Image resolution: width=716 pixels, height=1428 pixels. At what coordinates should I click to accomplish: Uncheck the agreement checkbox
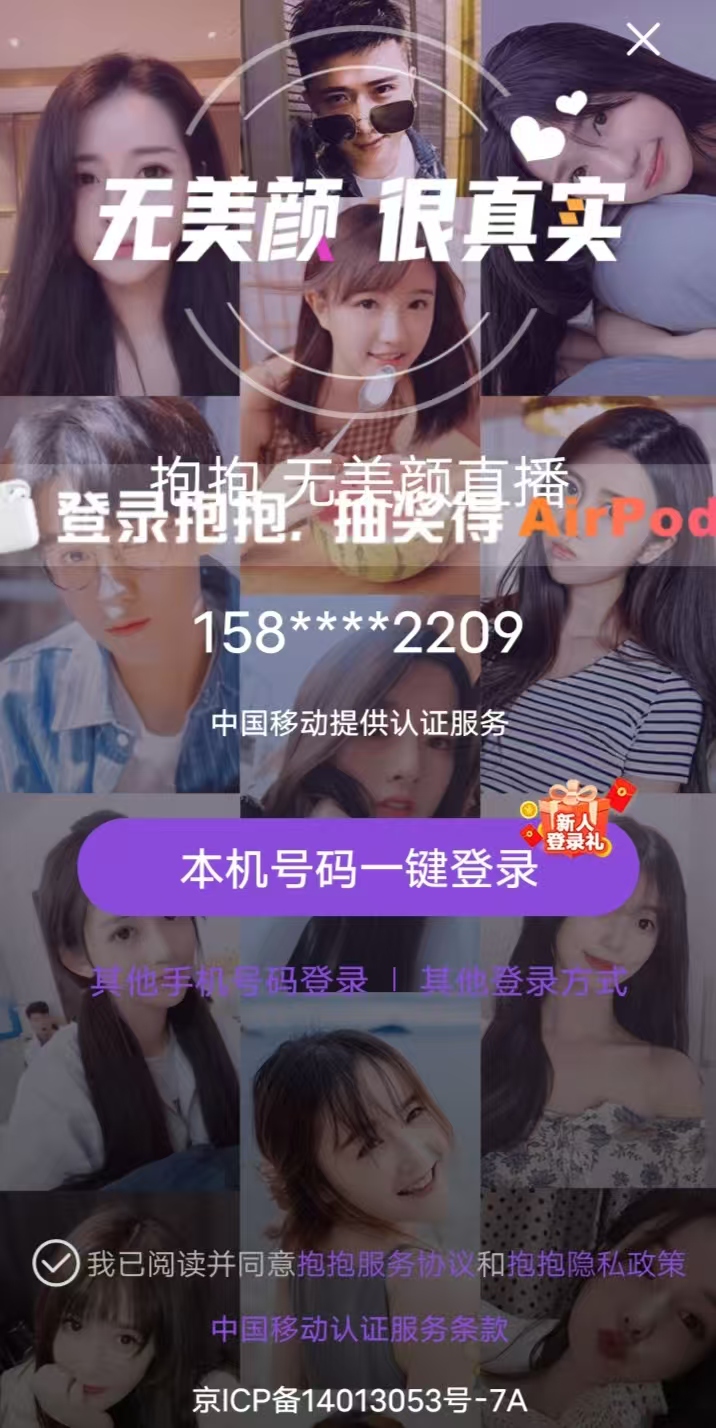coord(54,1264)
